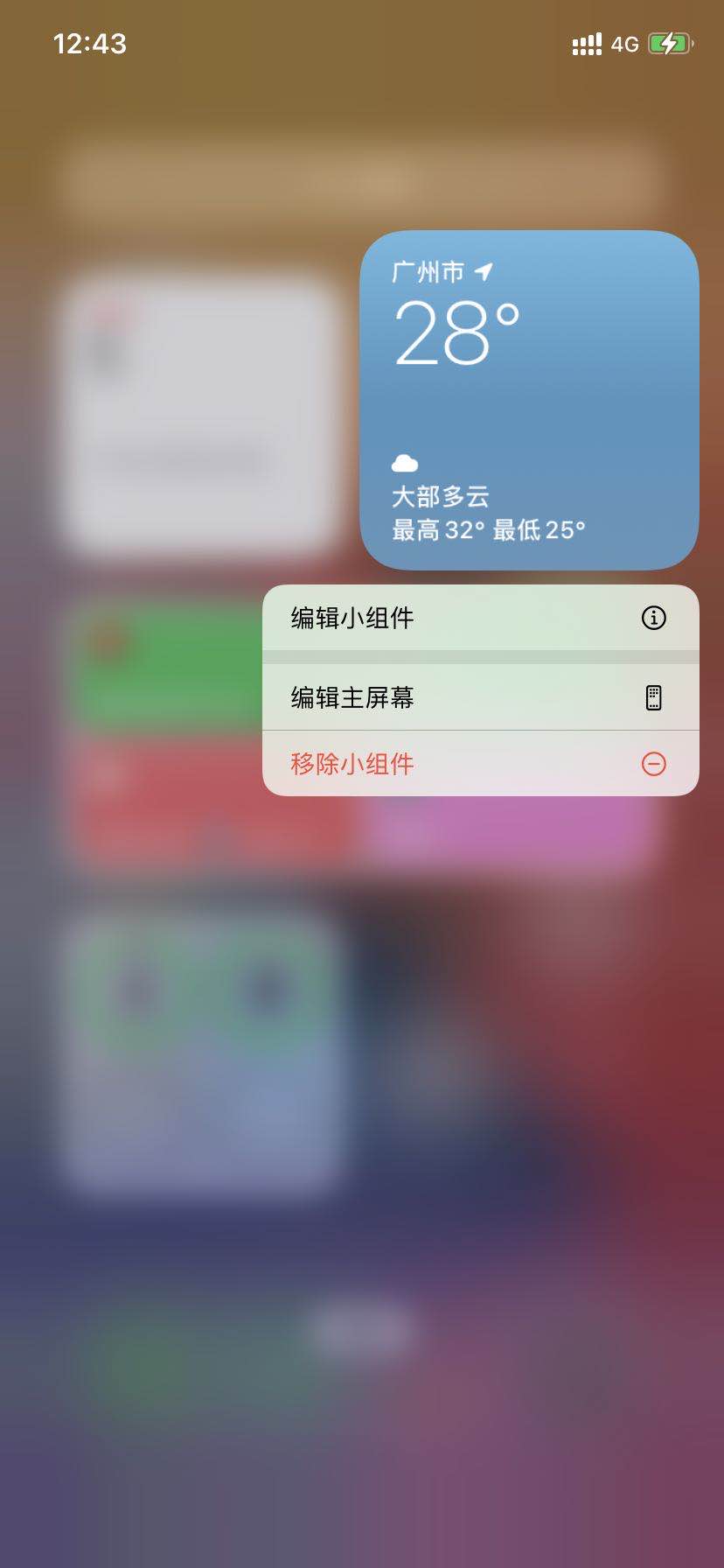Click the red minus icon beside 移除小组件
This screenshot has width=724, height=1568.
[655, 763]
